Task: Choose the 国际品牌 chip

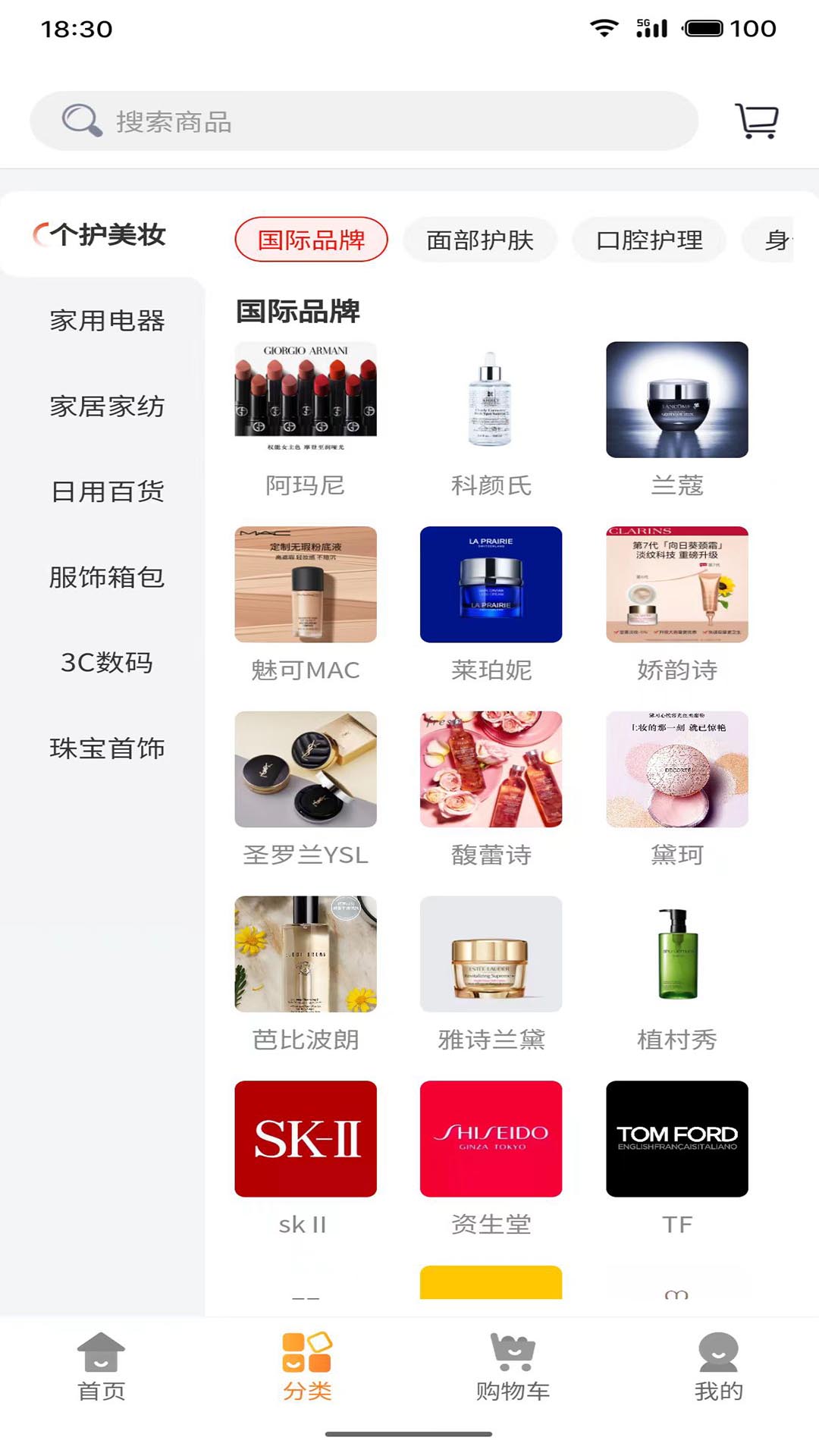Action: click(311, 240)
